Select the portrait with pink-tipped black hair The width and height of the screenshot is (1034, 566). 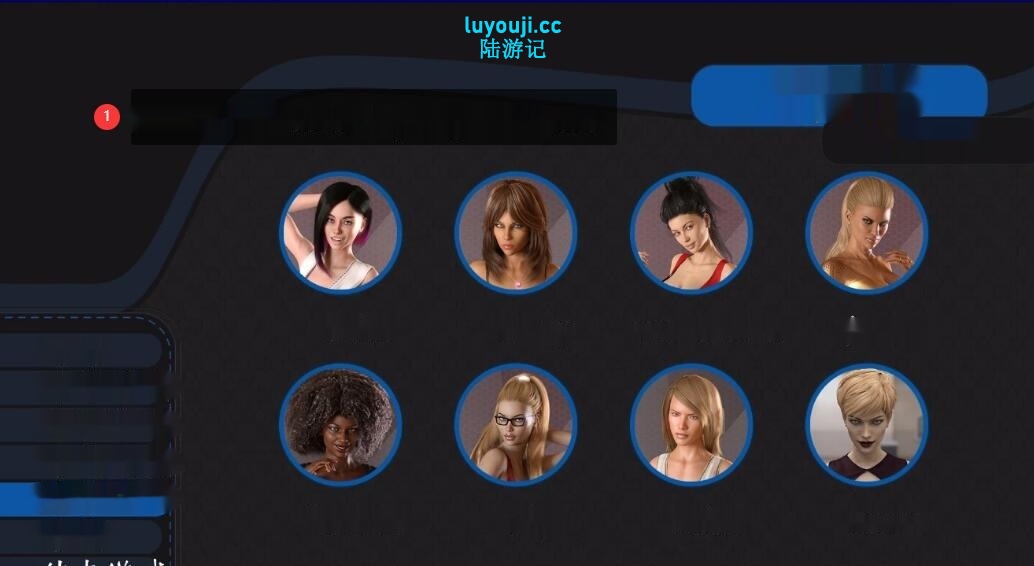340,233
